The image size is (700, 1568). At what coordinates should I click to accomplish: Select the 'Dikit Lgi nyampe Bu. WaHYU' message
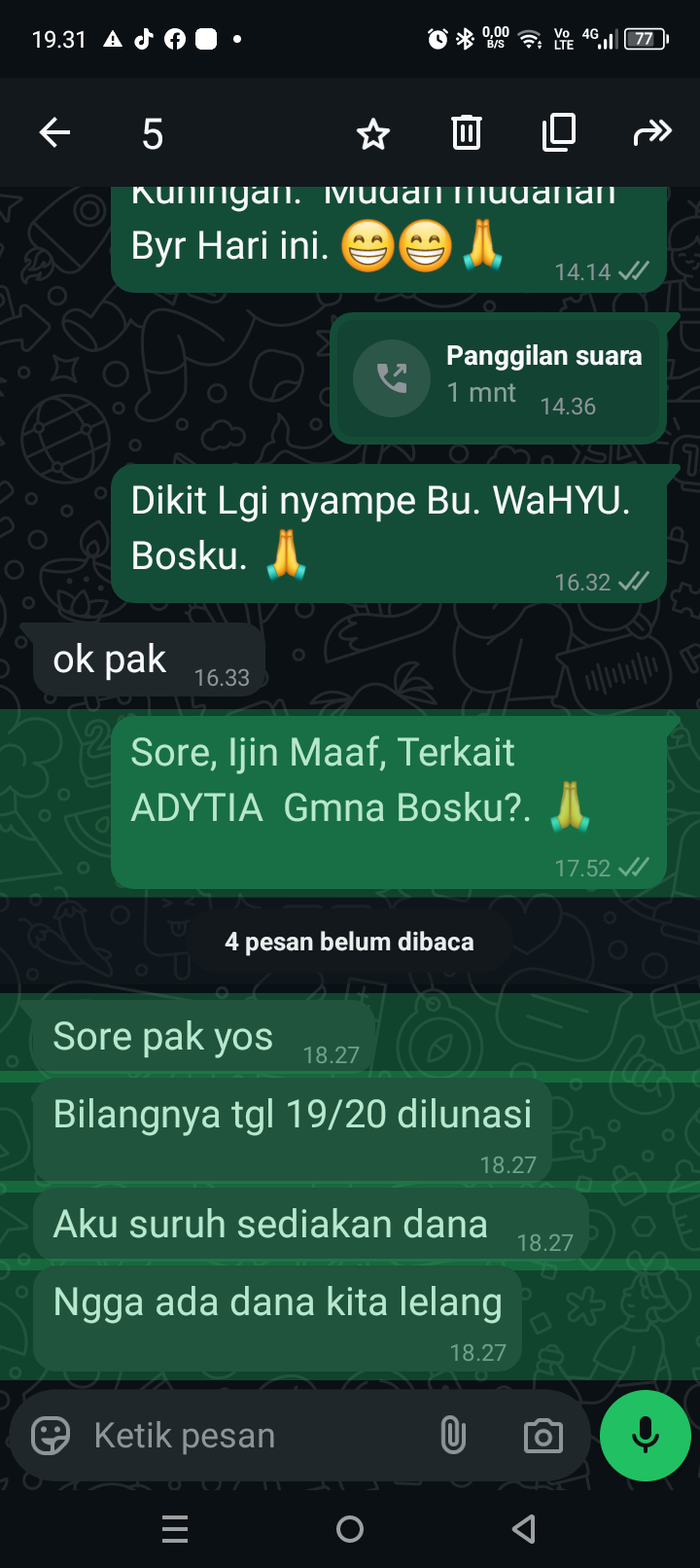click(x=389, y=530)
